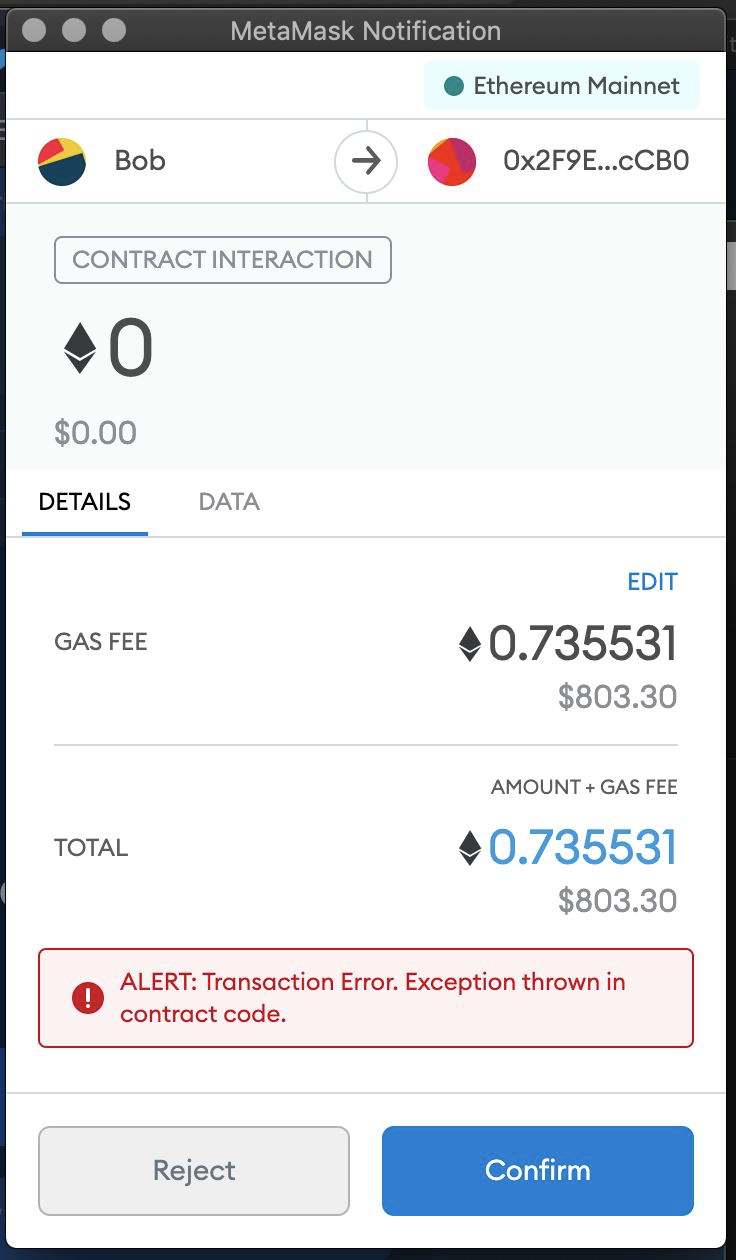Click the $803.30 gas fee estimate

point(618,697)
